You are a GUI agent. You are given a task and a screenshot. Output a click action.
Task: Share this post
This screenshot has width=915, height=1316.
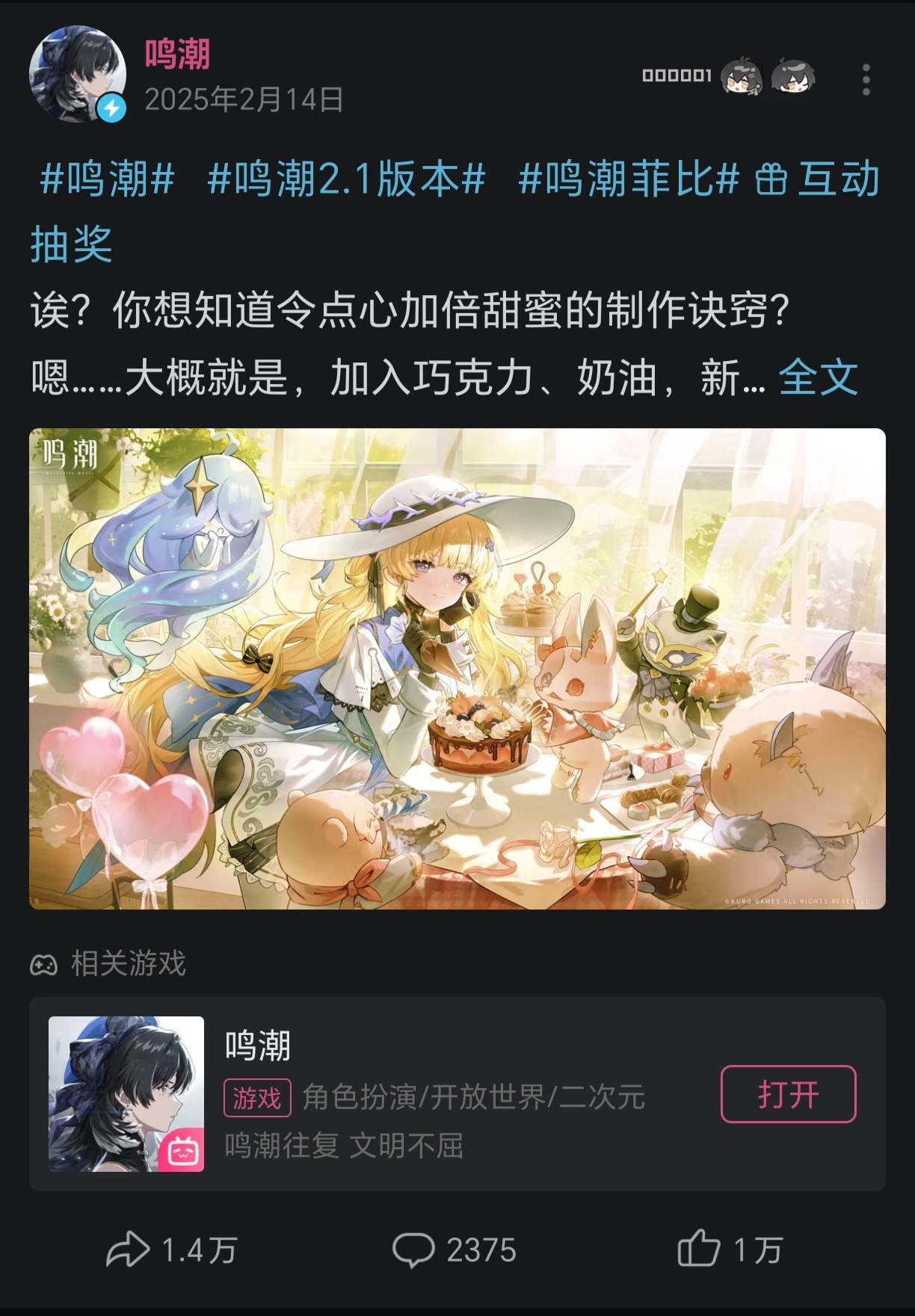pos(172,1249)
